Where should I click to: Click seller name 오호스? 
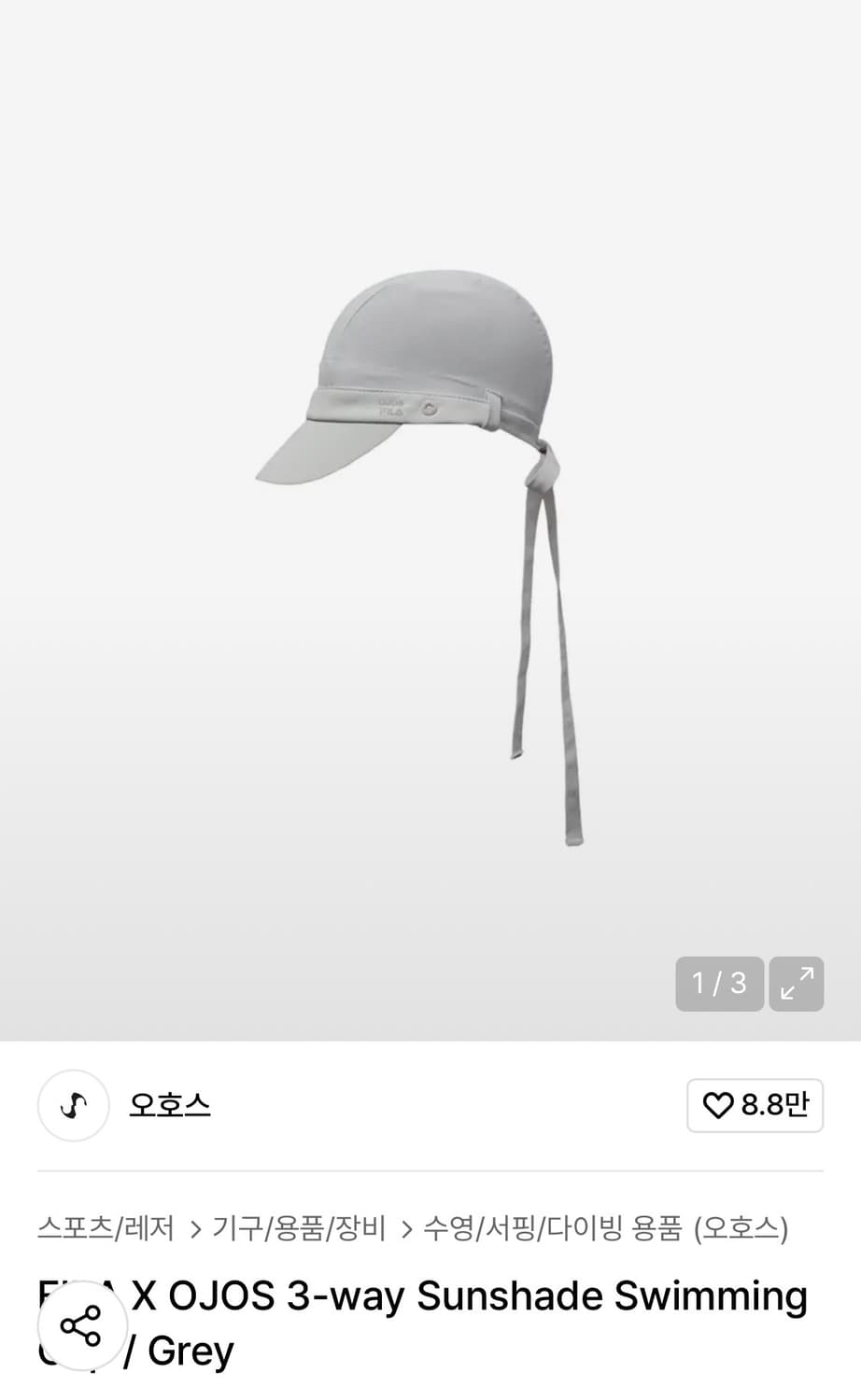[169, 1106]
